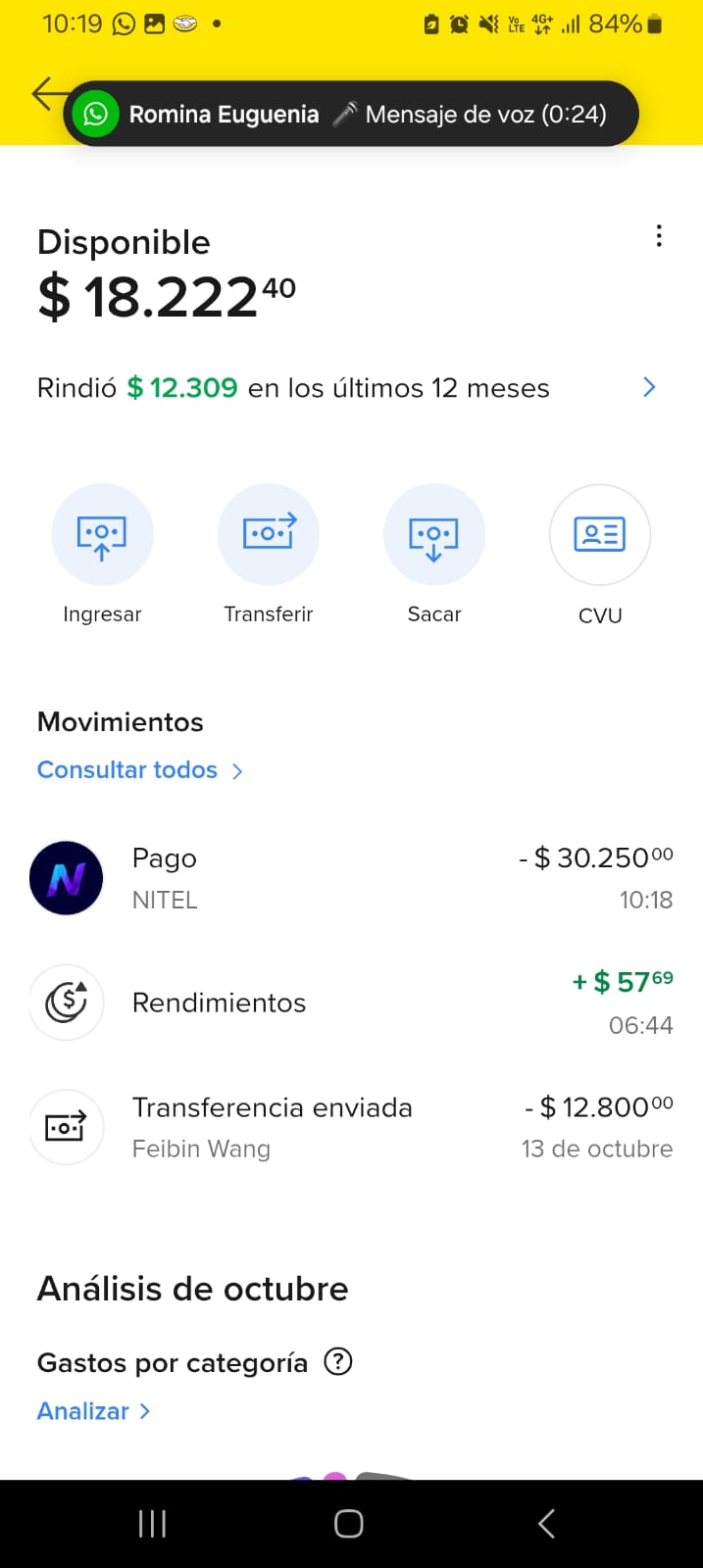Image resolution: width=703 pixels, height=1568 pixels.
Task: Choose Sacar to withdraw money
Action: point(434,536)
